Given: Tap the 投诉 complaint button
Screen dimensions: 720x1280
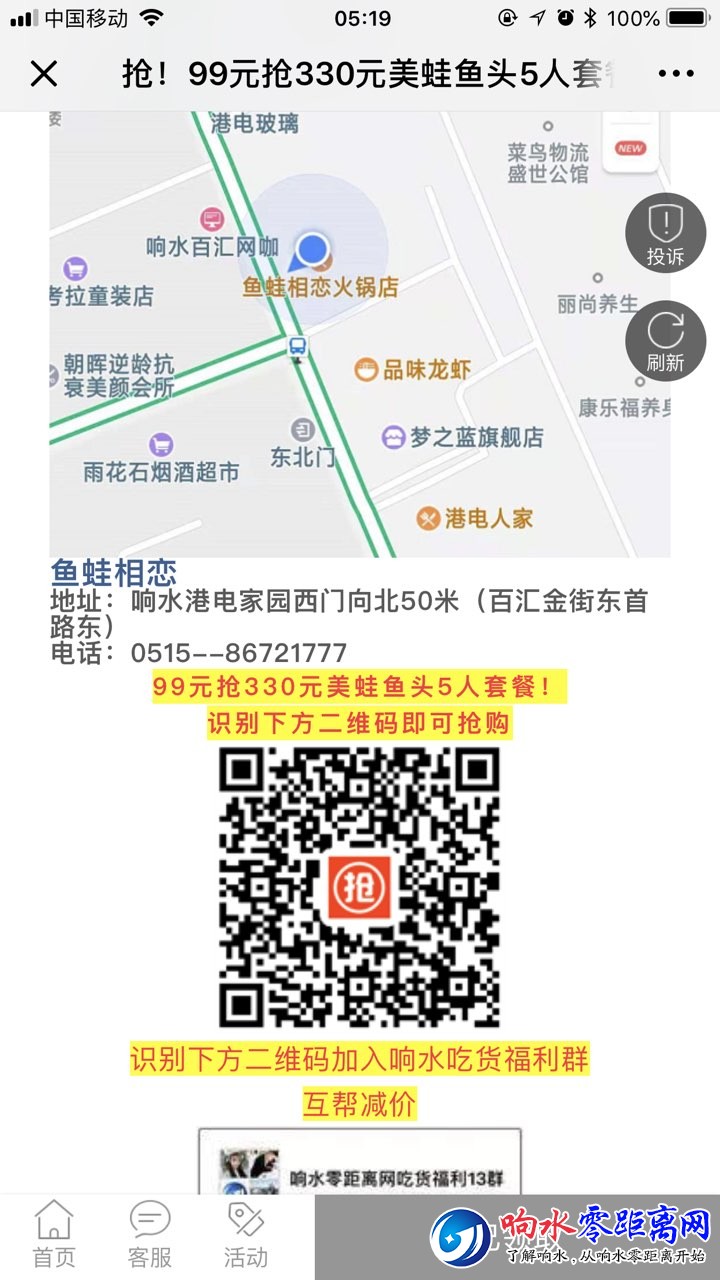Looking at the screenshot, I should pyautogui.click(x=665, y=234).
